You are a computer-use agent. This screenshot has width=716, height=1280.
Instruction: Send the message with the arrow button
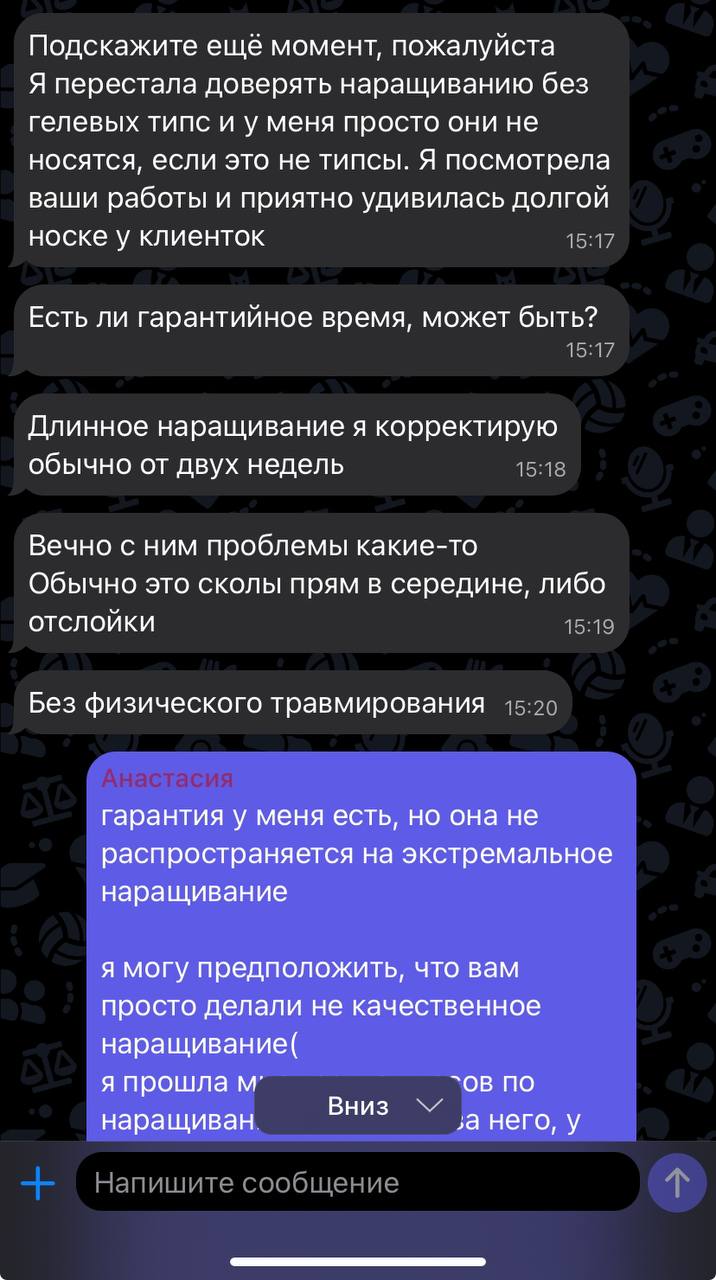677,1183
